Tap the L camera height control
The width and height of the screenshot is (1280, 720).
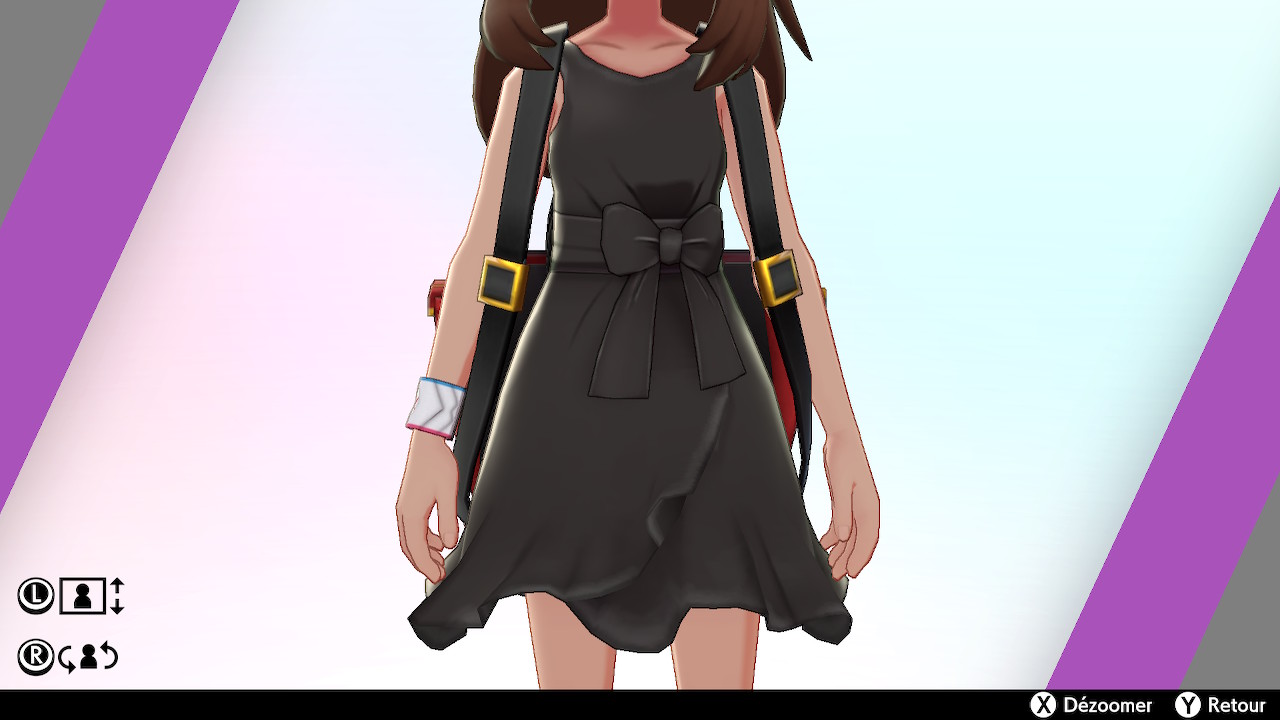click(x=71, y=596)
